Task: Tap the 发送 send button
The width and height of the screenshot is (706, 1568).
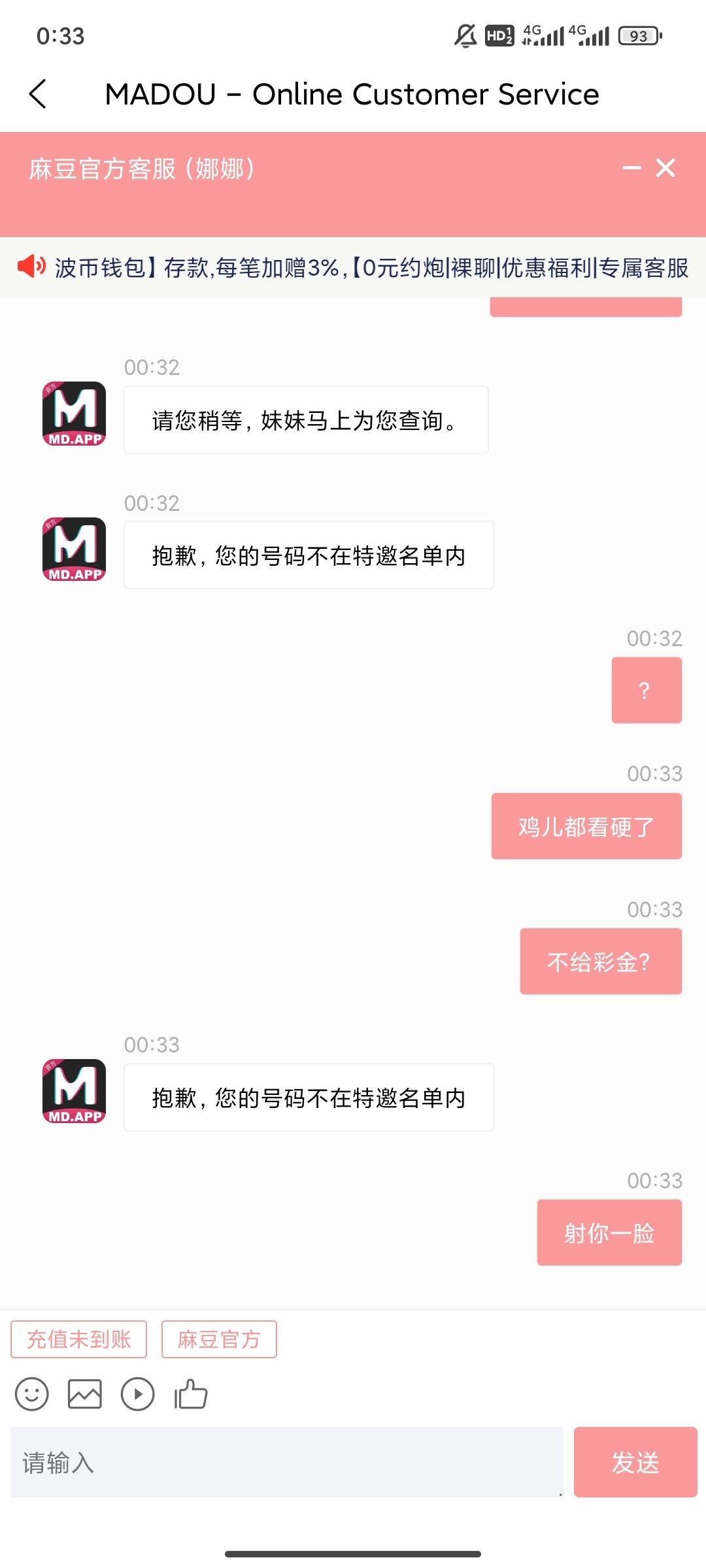Action: click(635, 1462)
